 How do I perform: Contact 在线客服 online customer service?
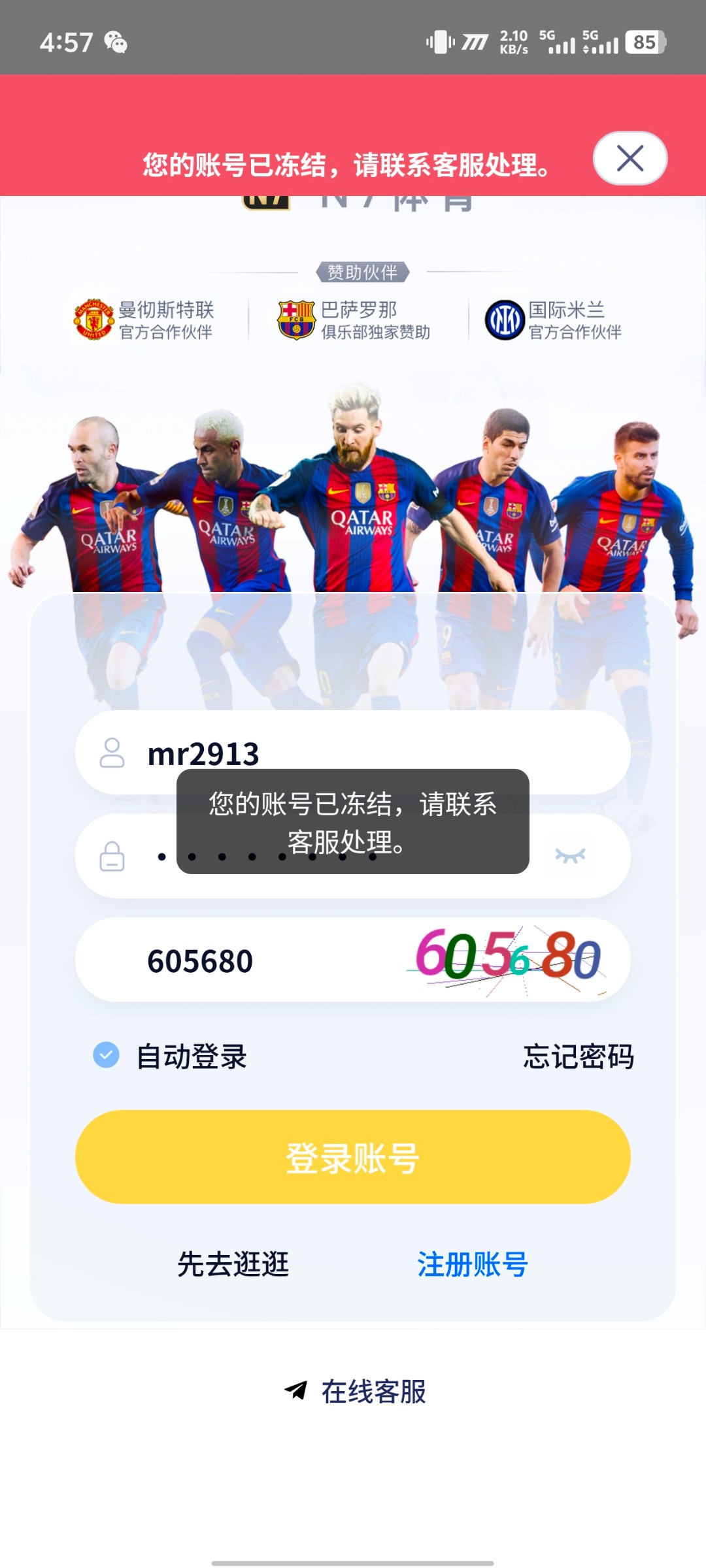point(355,1391)
